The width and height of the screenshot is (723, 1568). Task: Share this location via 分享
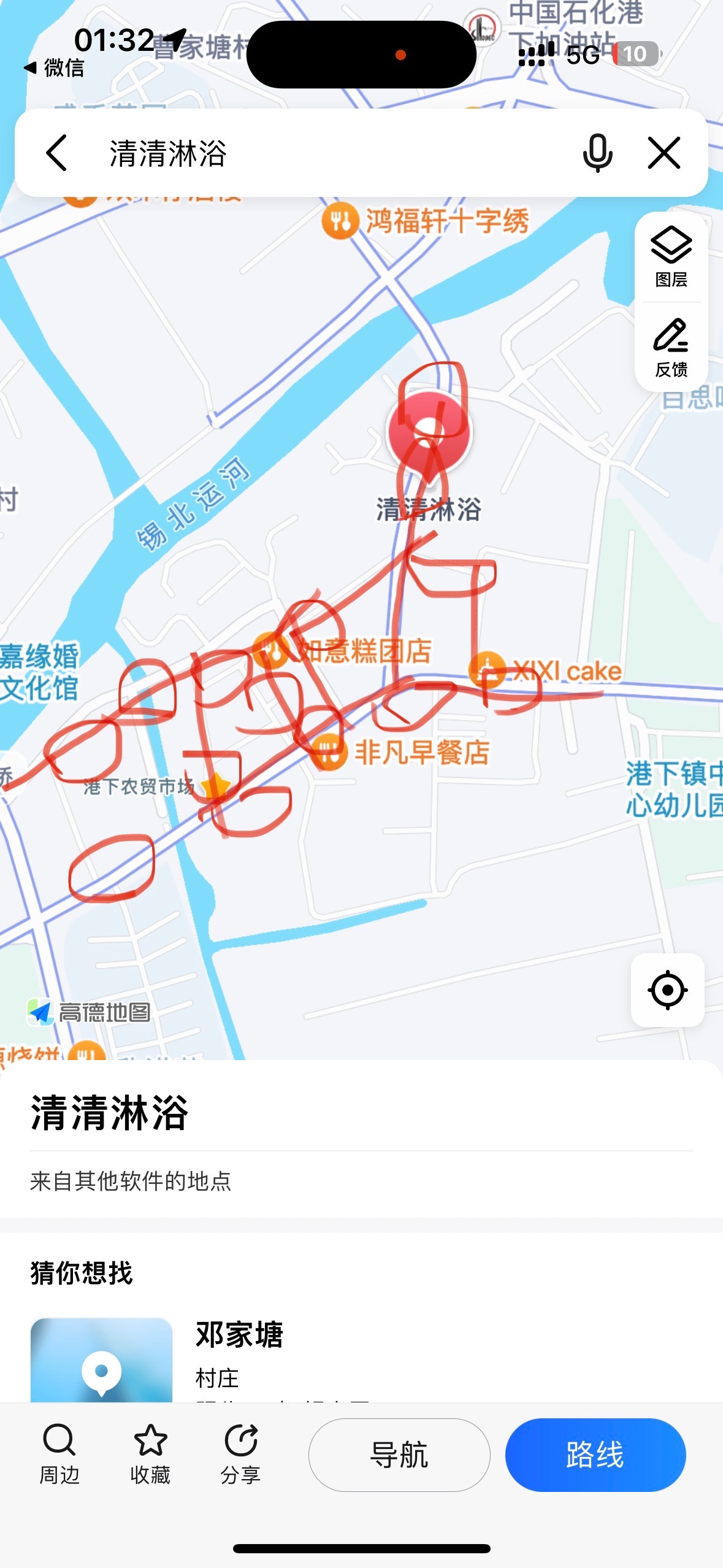coord(240,1454)
